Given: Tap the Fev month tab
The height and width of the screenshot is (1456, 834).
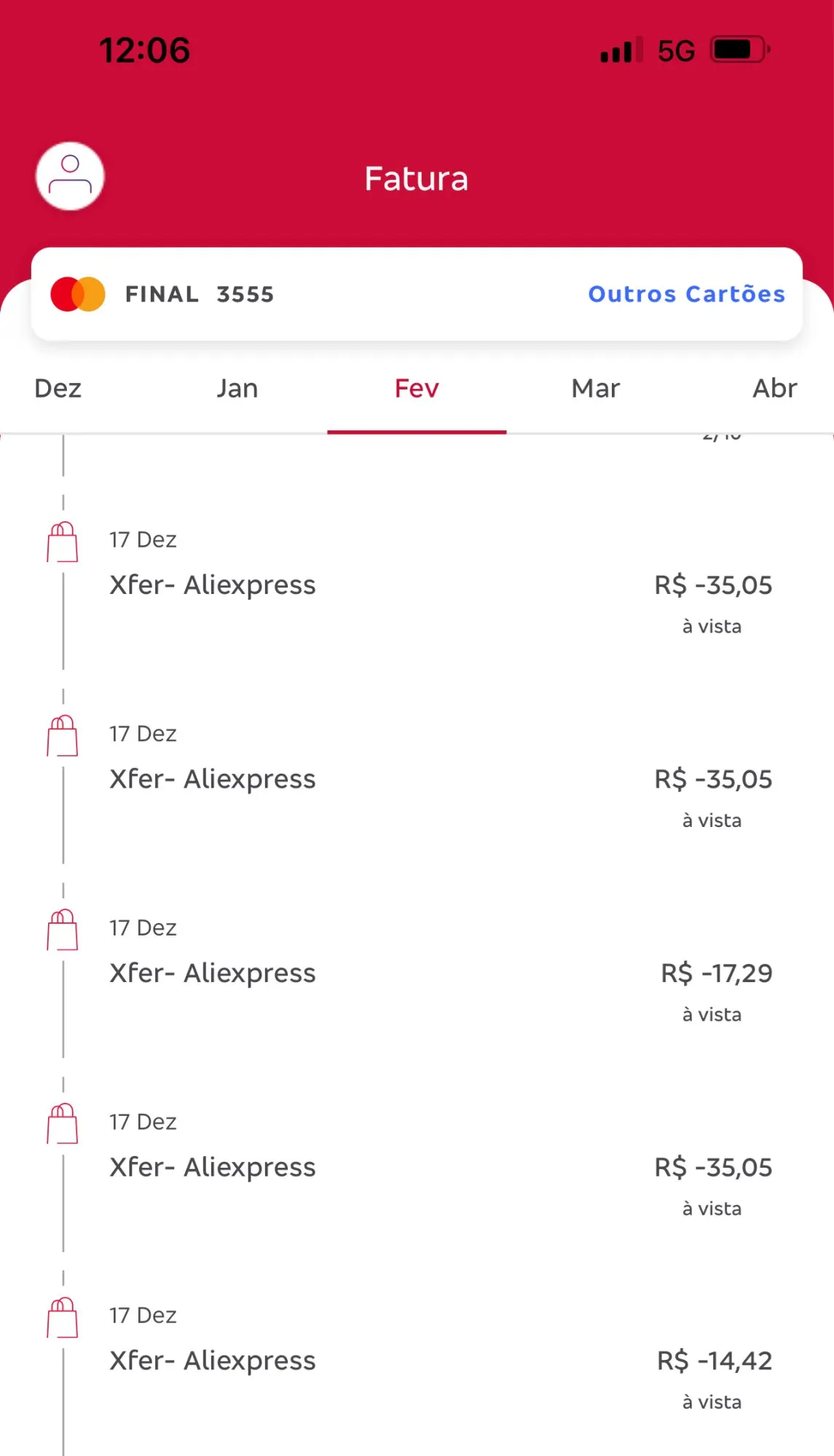Looking at the screenshot, I should tap(417, 389).
